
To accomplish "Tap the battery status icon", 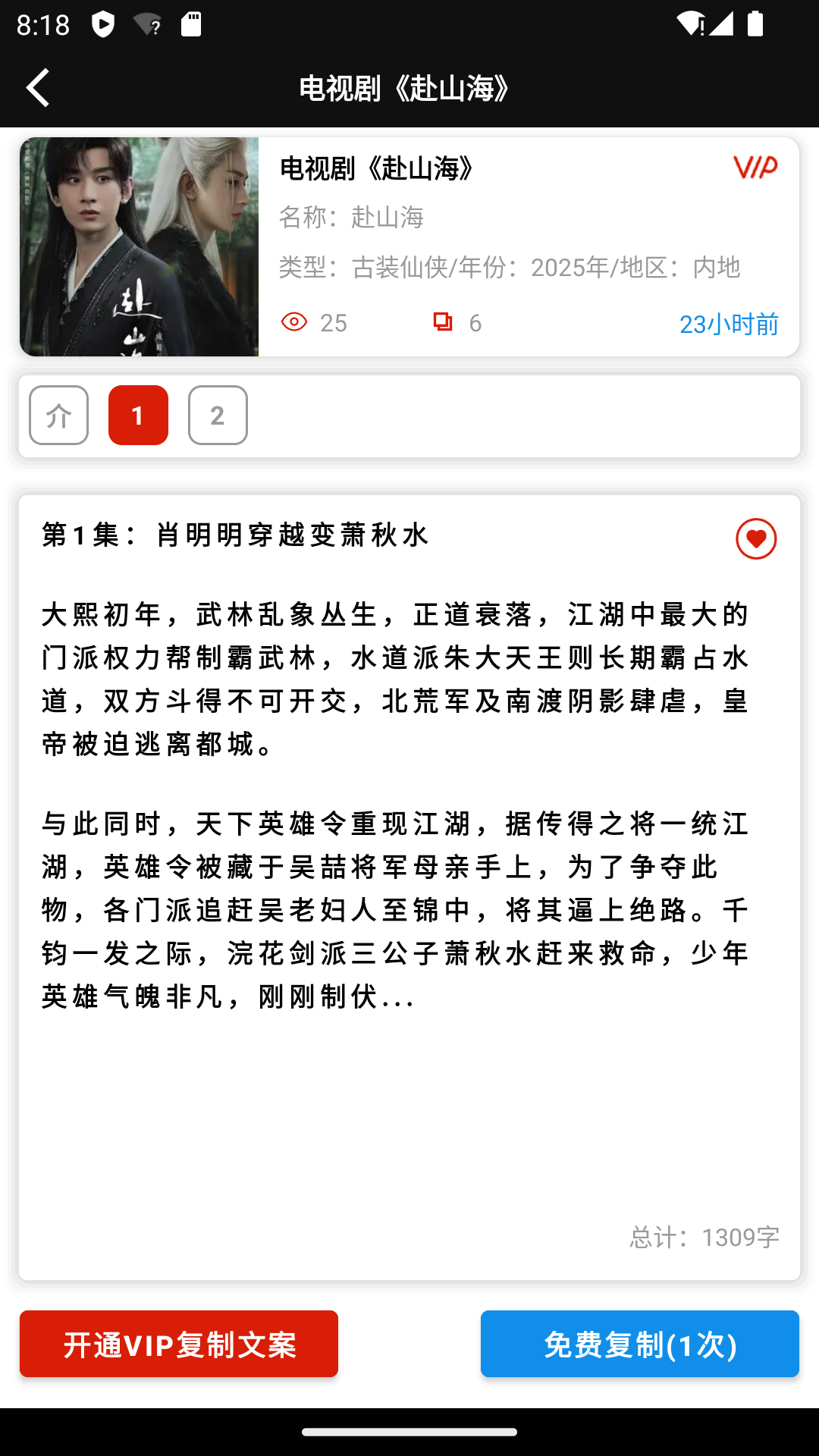I will click(755, 24).
